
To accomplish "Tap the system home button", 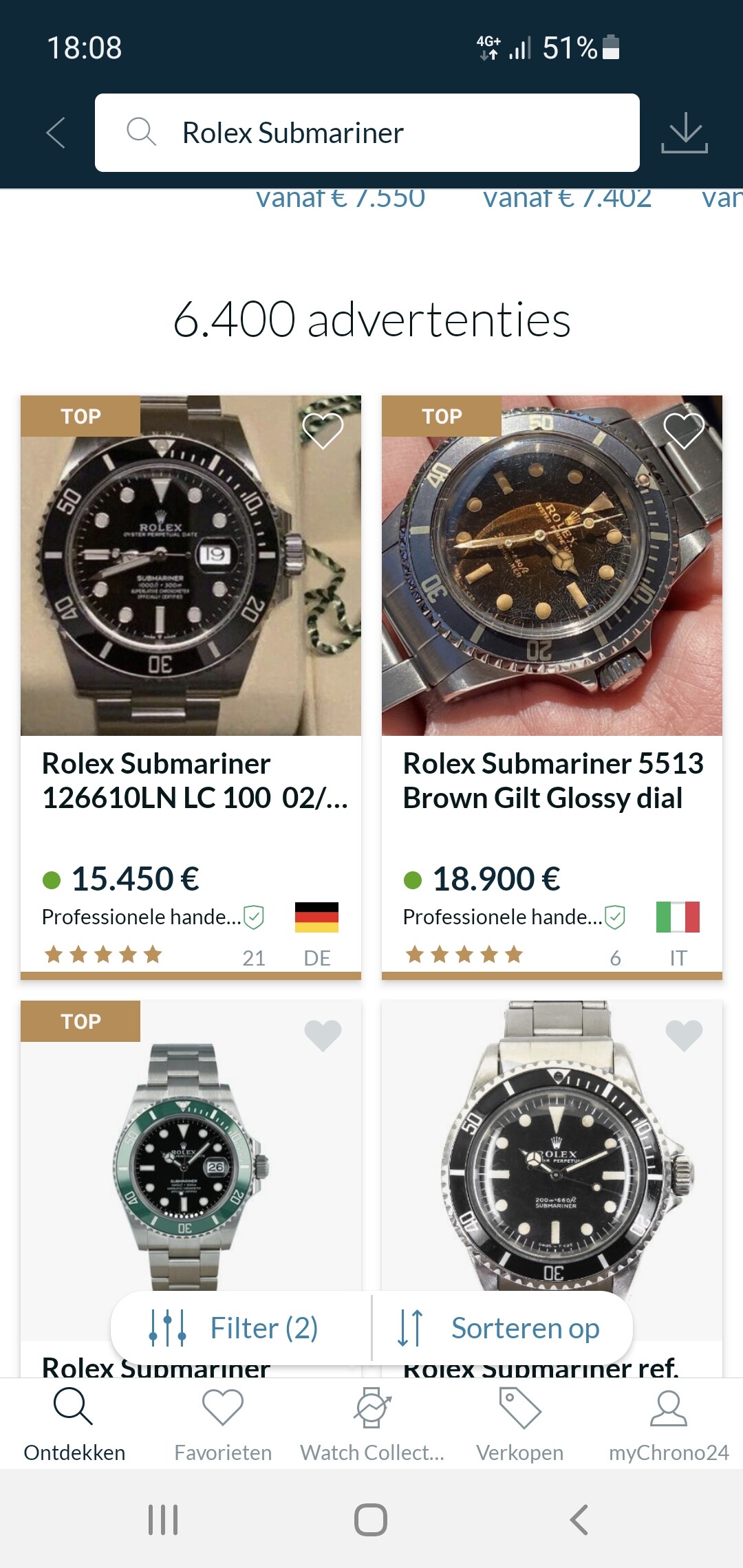I will point(371,1520).
